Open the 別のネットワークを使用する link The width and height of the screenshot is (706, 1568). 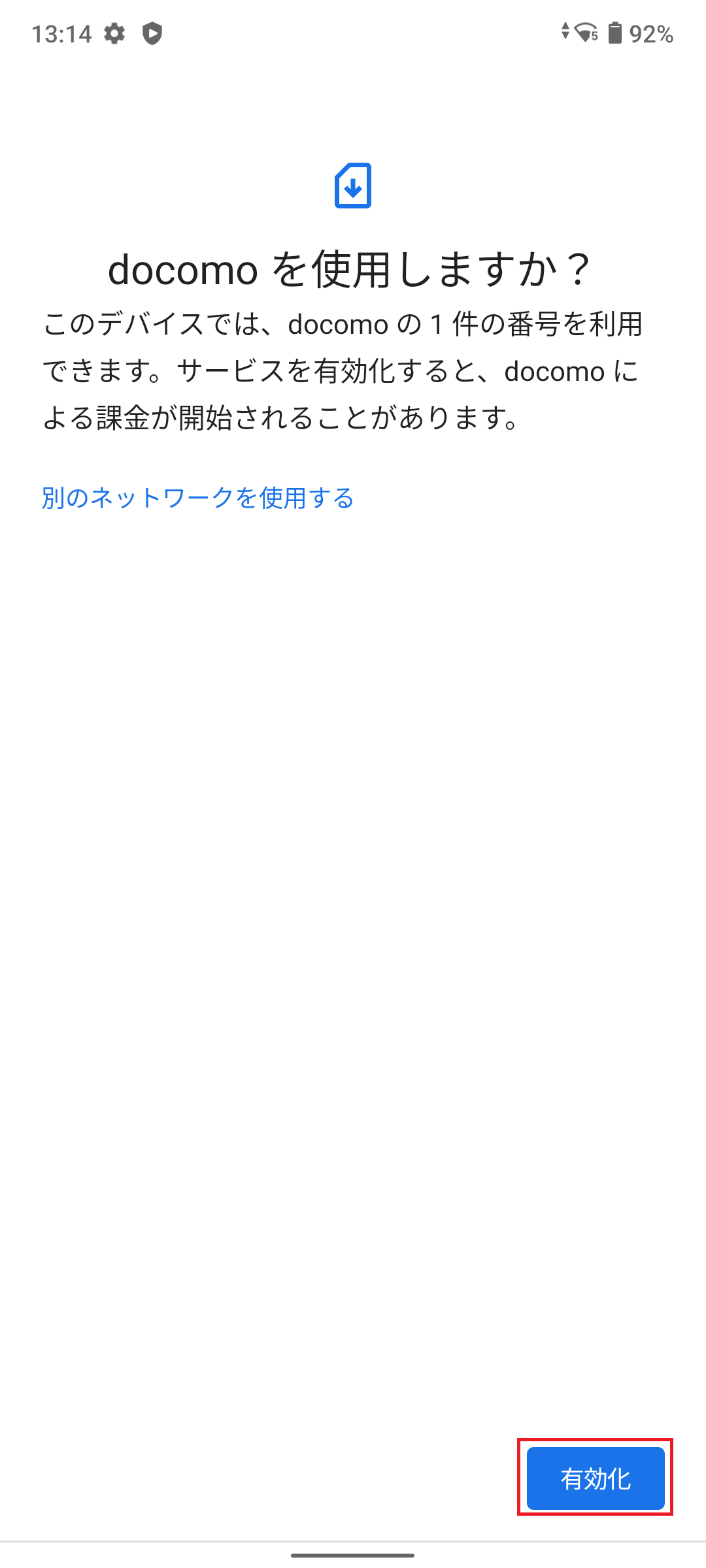(197, 498)
